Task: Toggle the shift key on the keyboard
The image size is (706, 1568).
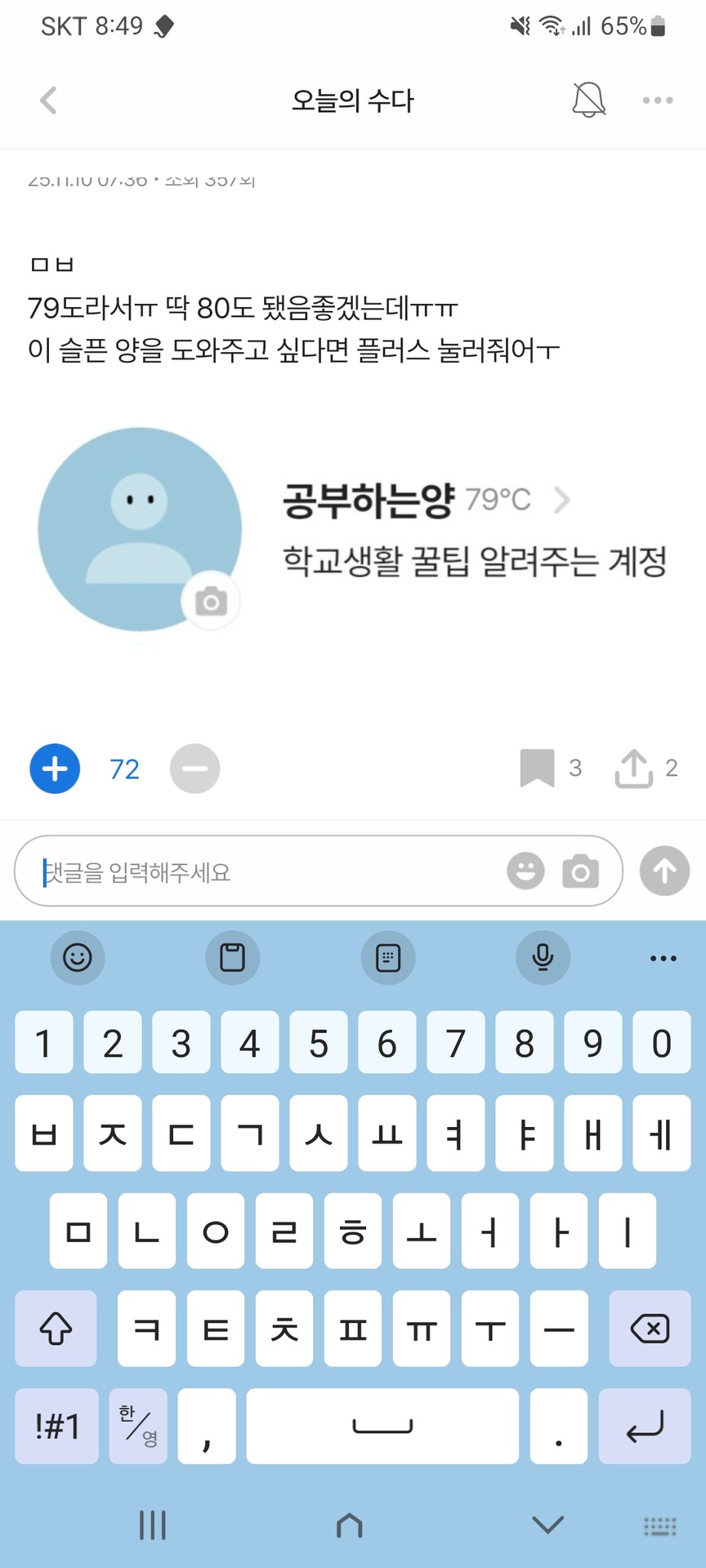Action: point(56,1330)
